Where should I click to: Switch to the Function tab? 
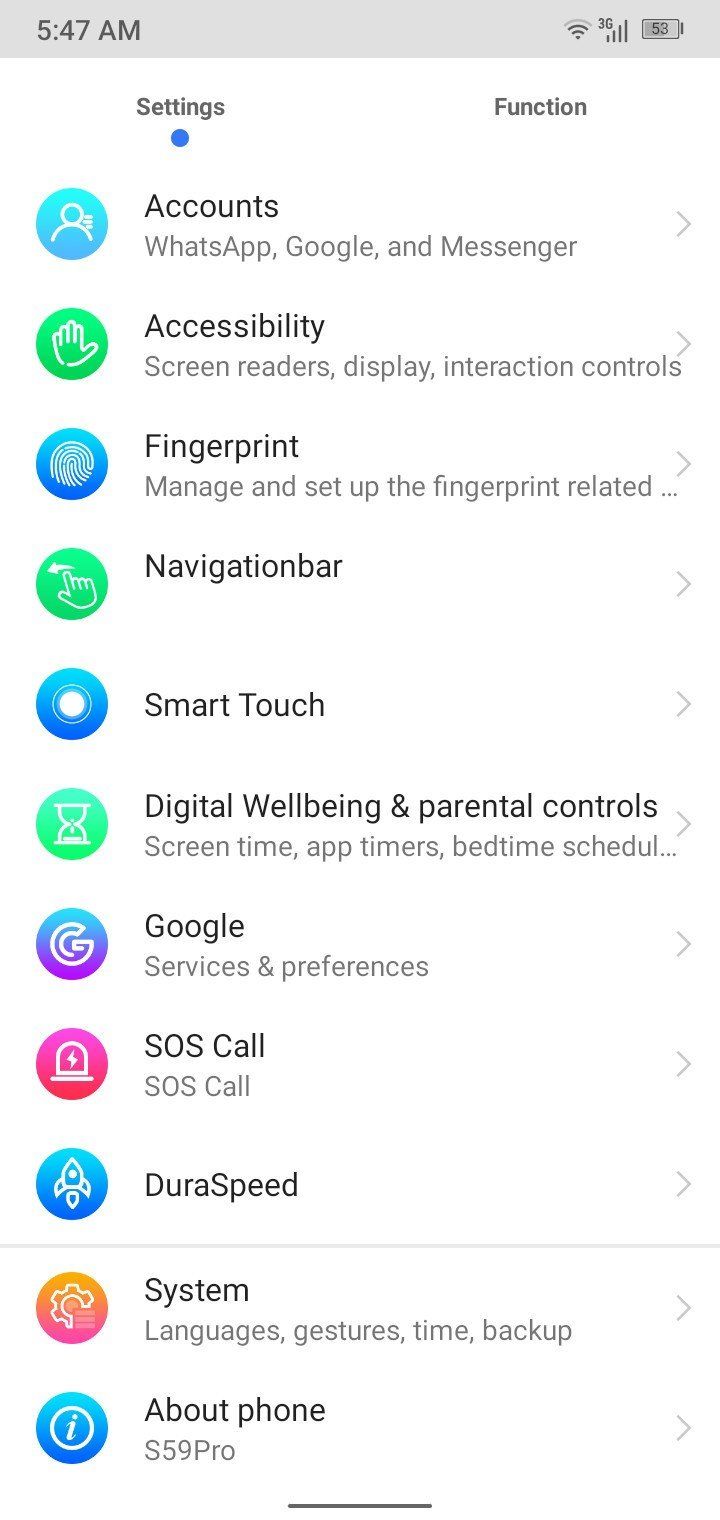(x=540, y=108)
